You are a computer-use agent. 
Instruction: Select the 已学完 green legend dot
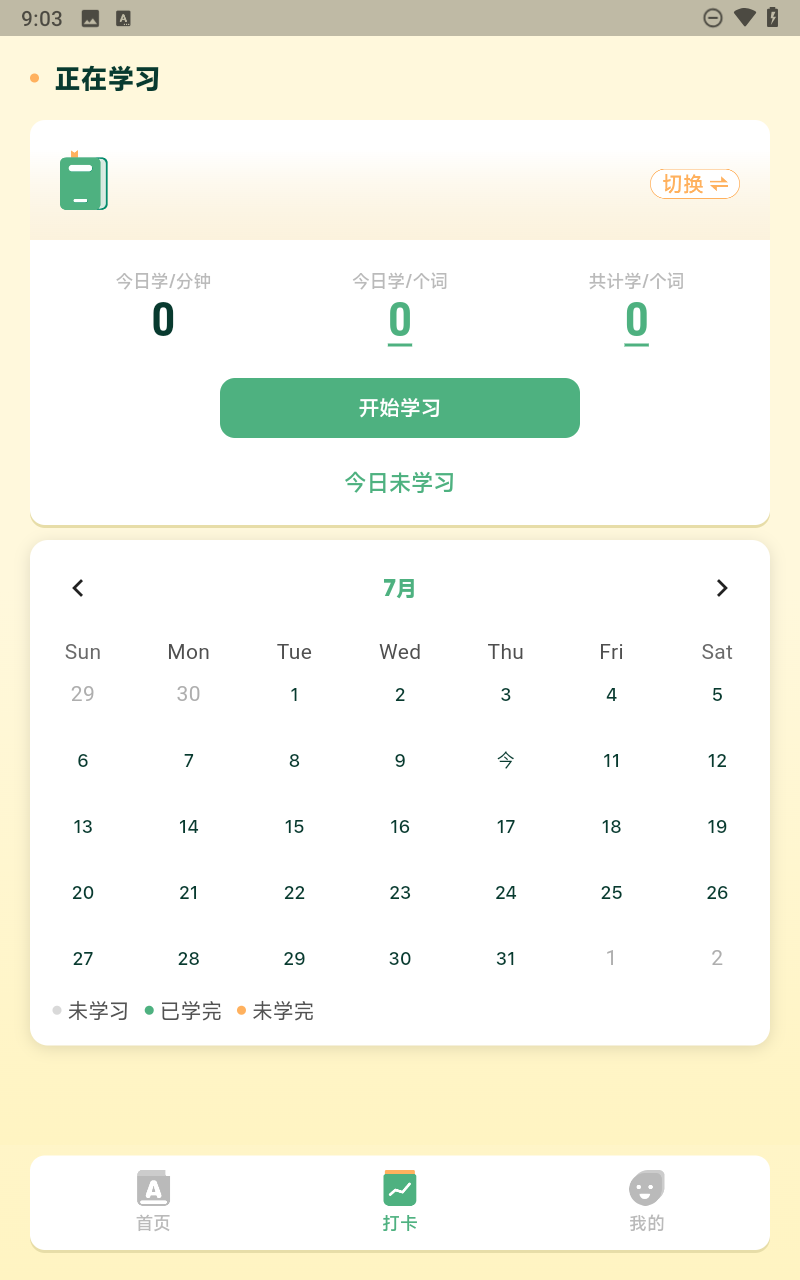pyautogui.click(x=148, y=1011)
